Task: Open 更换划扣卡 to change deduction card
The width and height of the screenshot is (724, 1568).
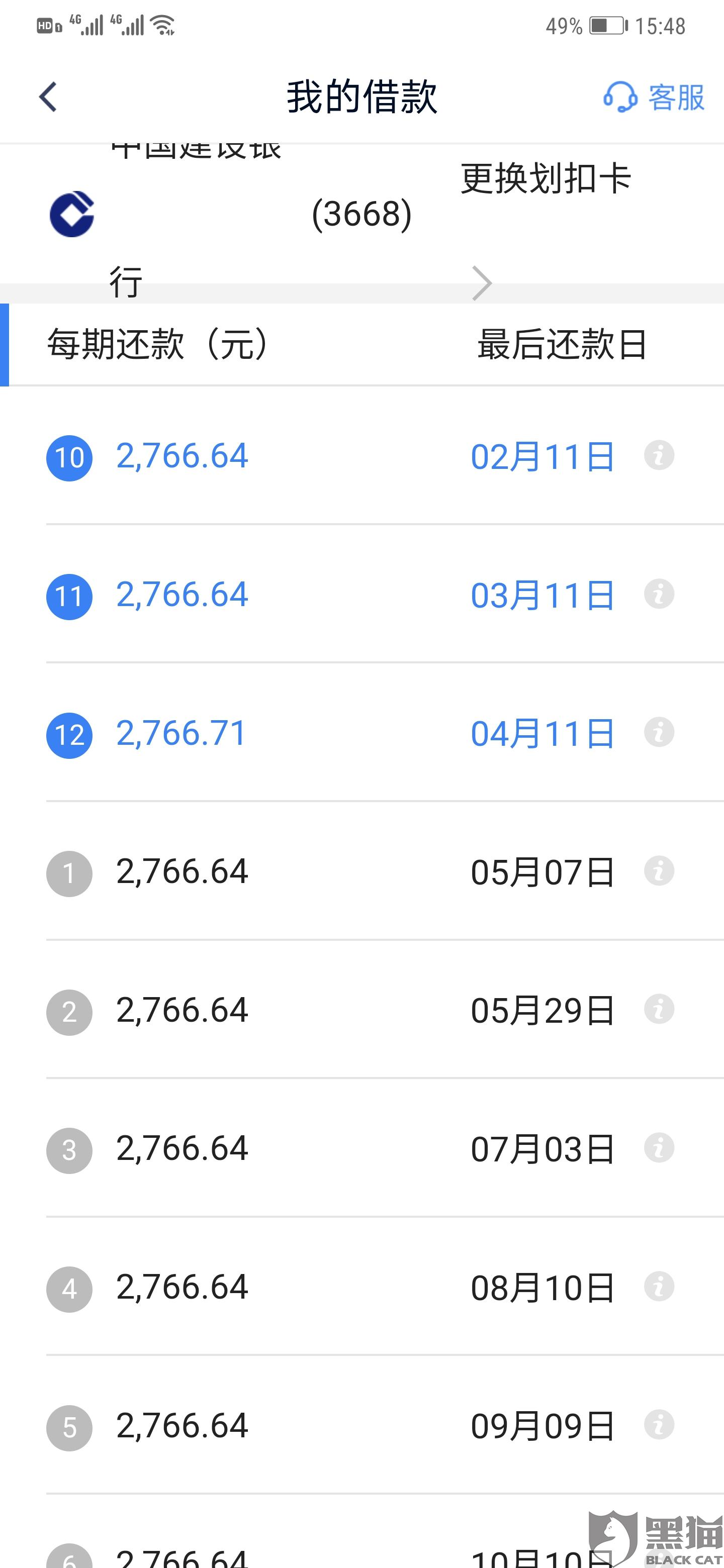Action: point(546,179)
